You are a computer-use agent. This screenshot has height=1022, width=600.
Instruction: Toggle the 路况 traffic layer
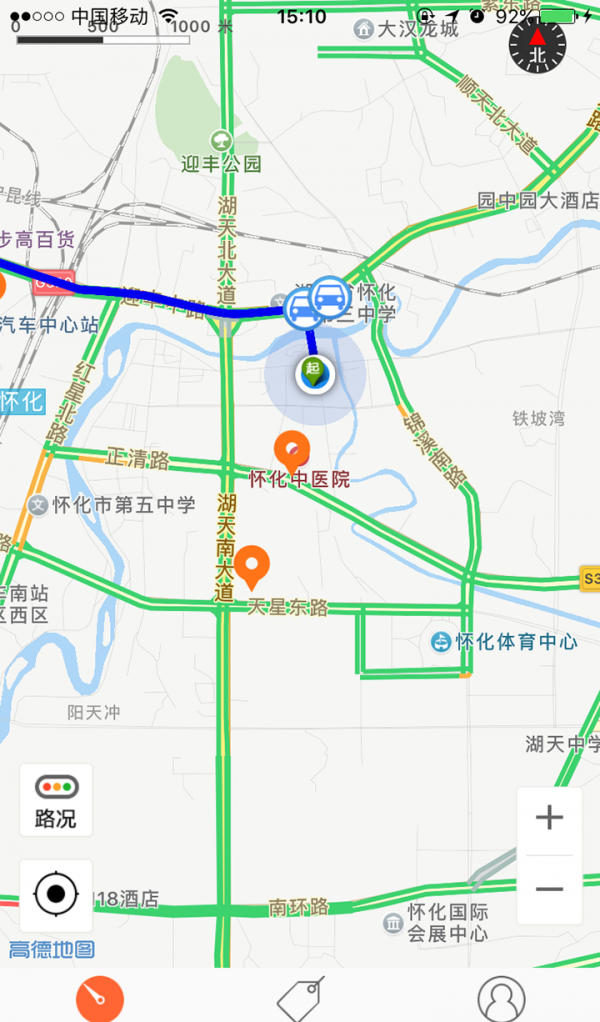[56, 800]
